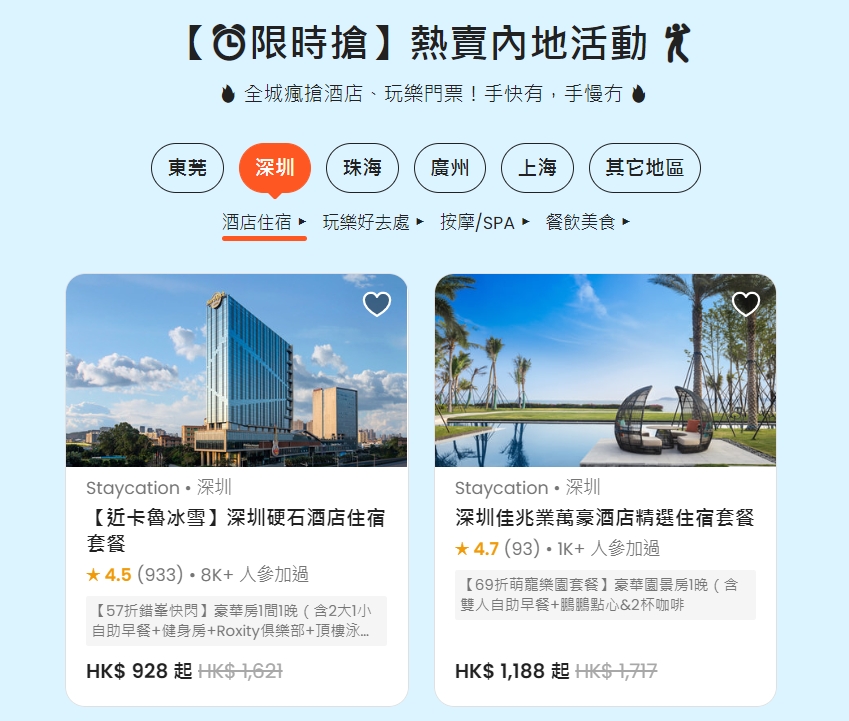This screenshot has width=849, height=721.
Task: Choose the 廣州 city chip
Action: pyautogui.click(x=449, y=168)
